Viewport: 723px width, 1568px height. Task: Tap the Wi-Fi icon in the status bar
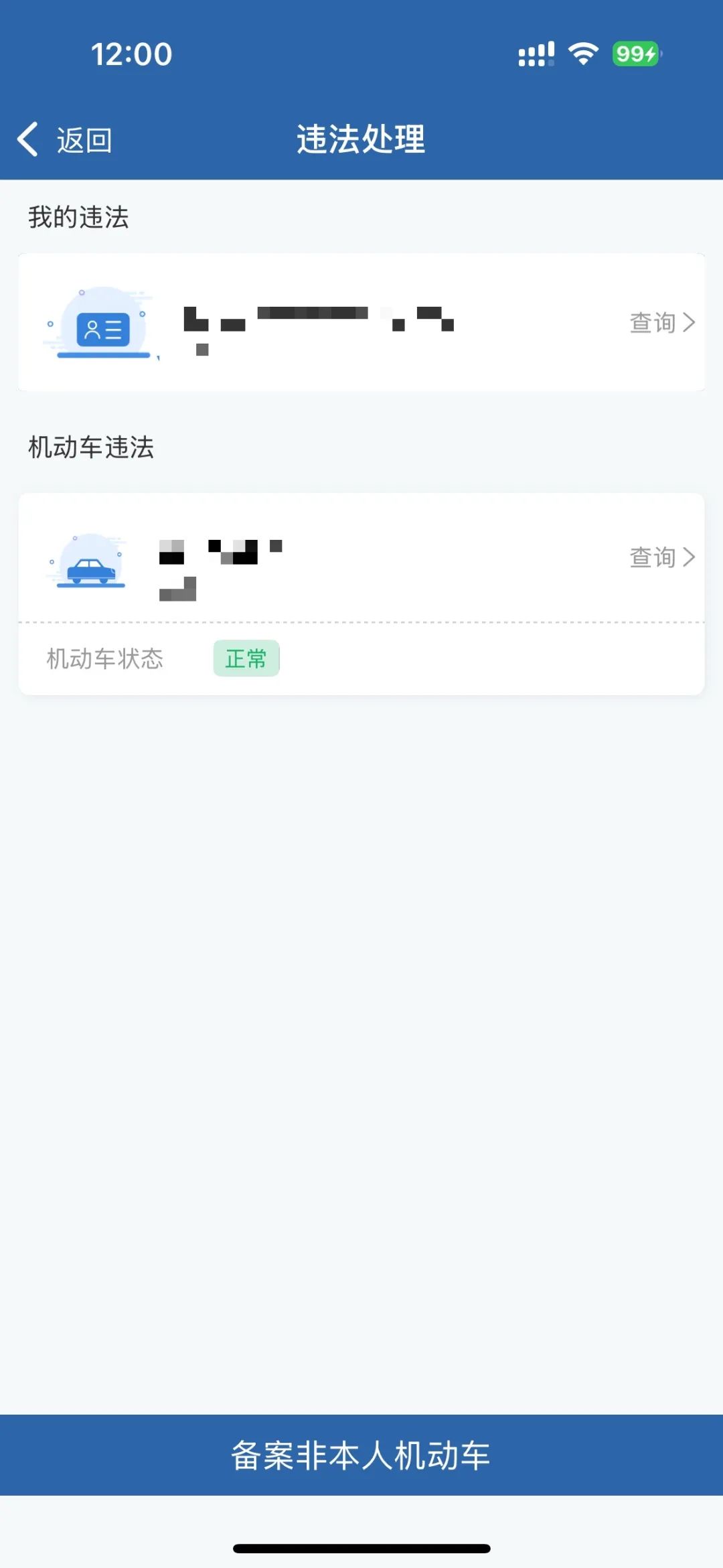[x=582, y=54]
